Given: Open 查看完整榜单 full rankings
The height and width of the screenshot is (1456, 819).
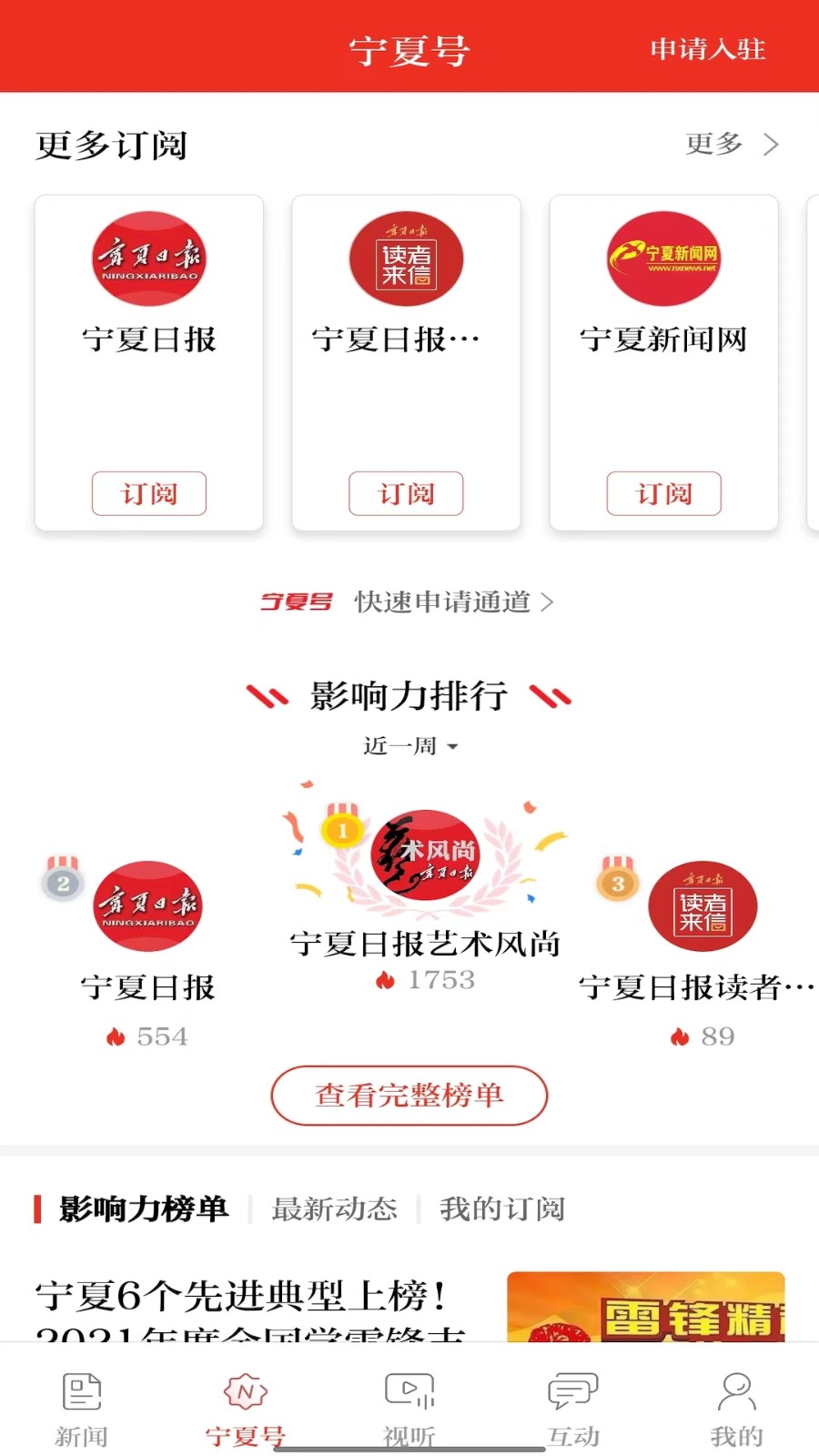Looking at the screenshot, I should [x=409, y=1096].
